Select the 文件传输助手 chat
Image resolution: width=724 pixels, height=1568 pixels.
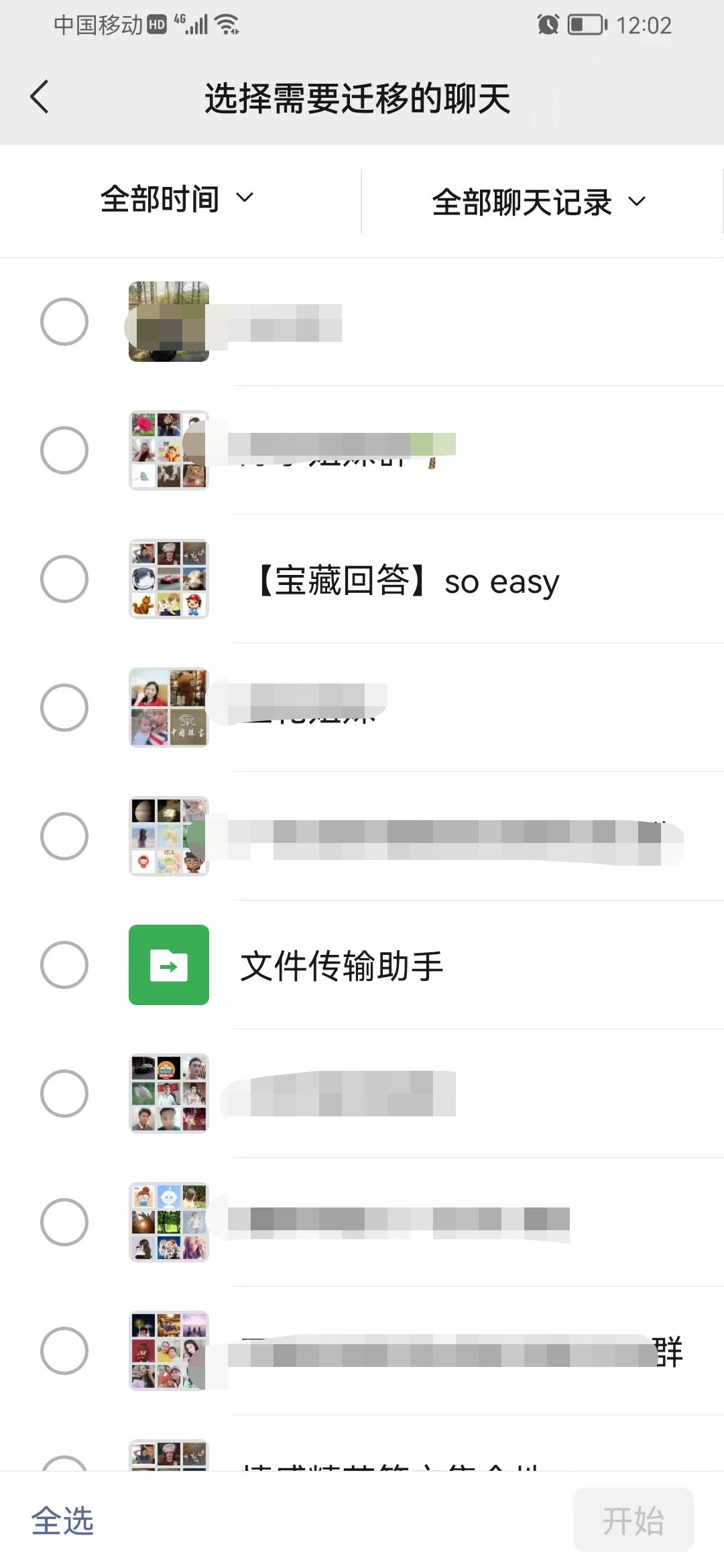[x=64, y=965]
